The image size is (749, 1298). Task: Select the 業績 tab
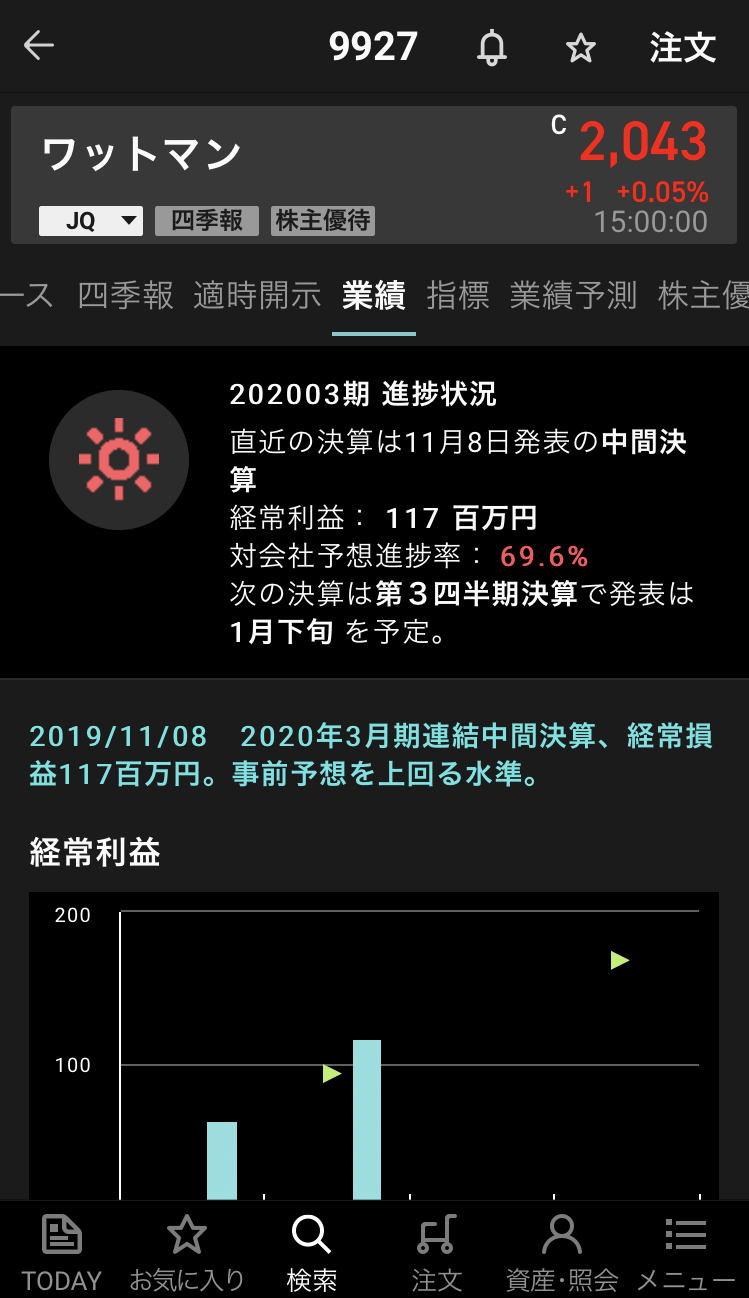click(373, 295)
